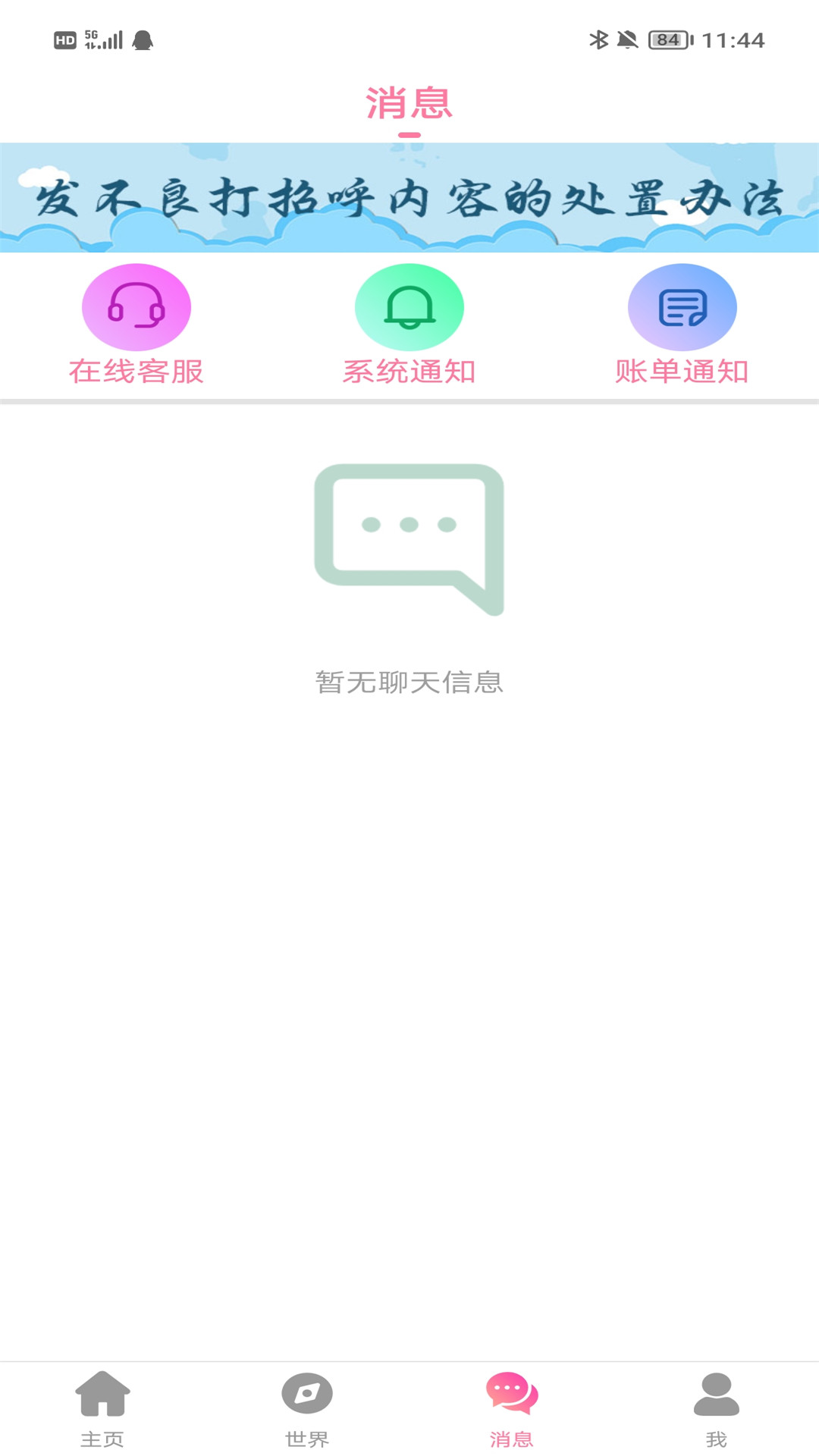Tap the 发不良打招呼内容的处置办法 banner
Viewport: 819px width, 1456px height.
409,196
